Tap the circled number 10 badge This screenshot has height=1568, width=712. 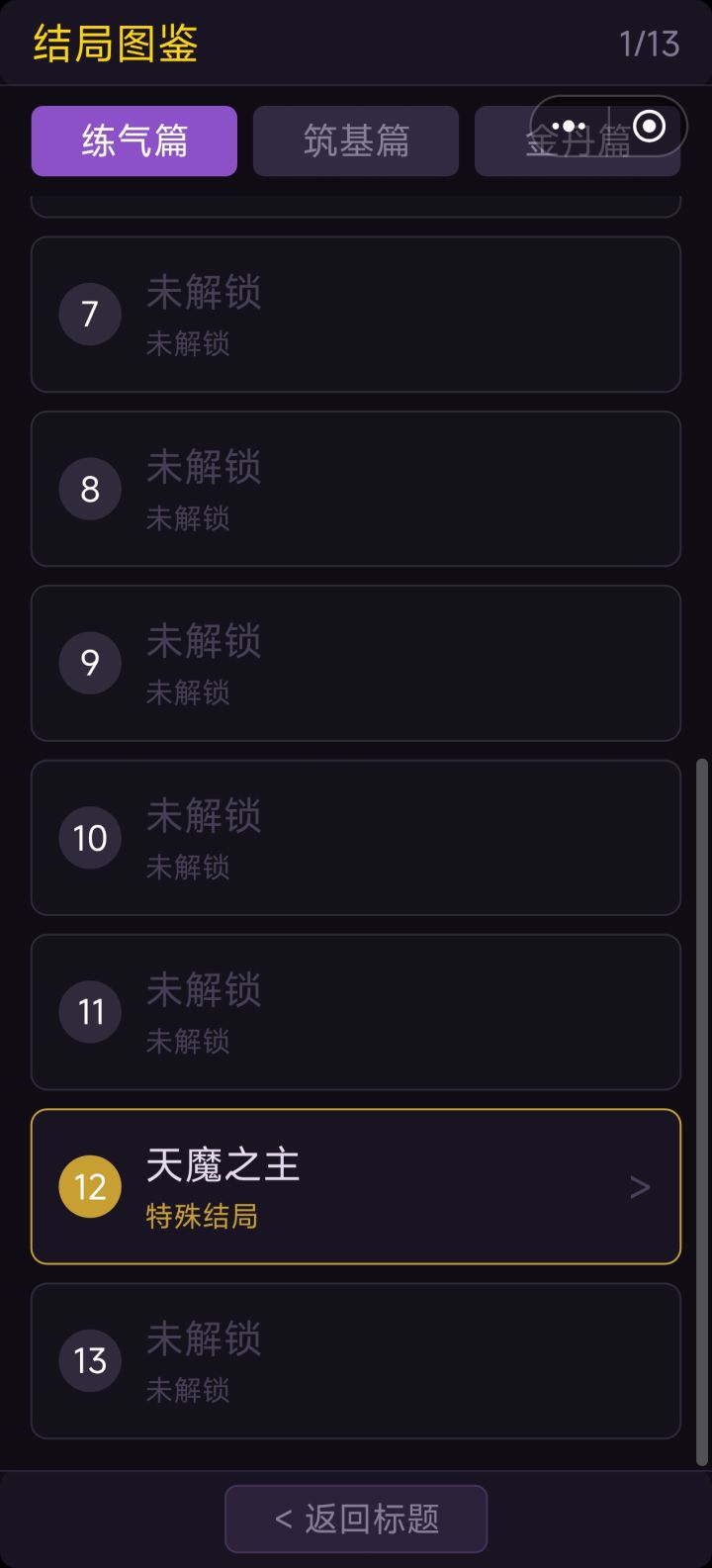pyautogui.click(x=89, y=837)
